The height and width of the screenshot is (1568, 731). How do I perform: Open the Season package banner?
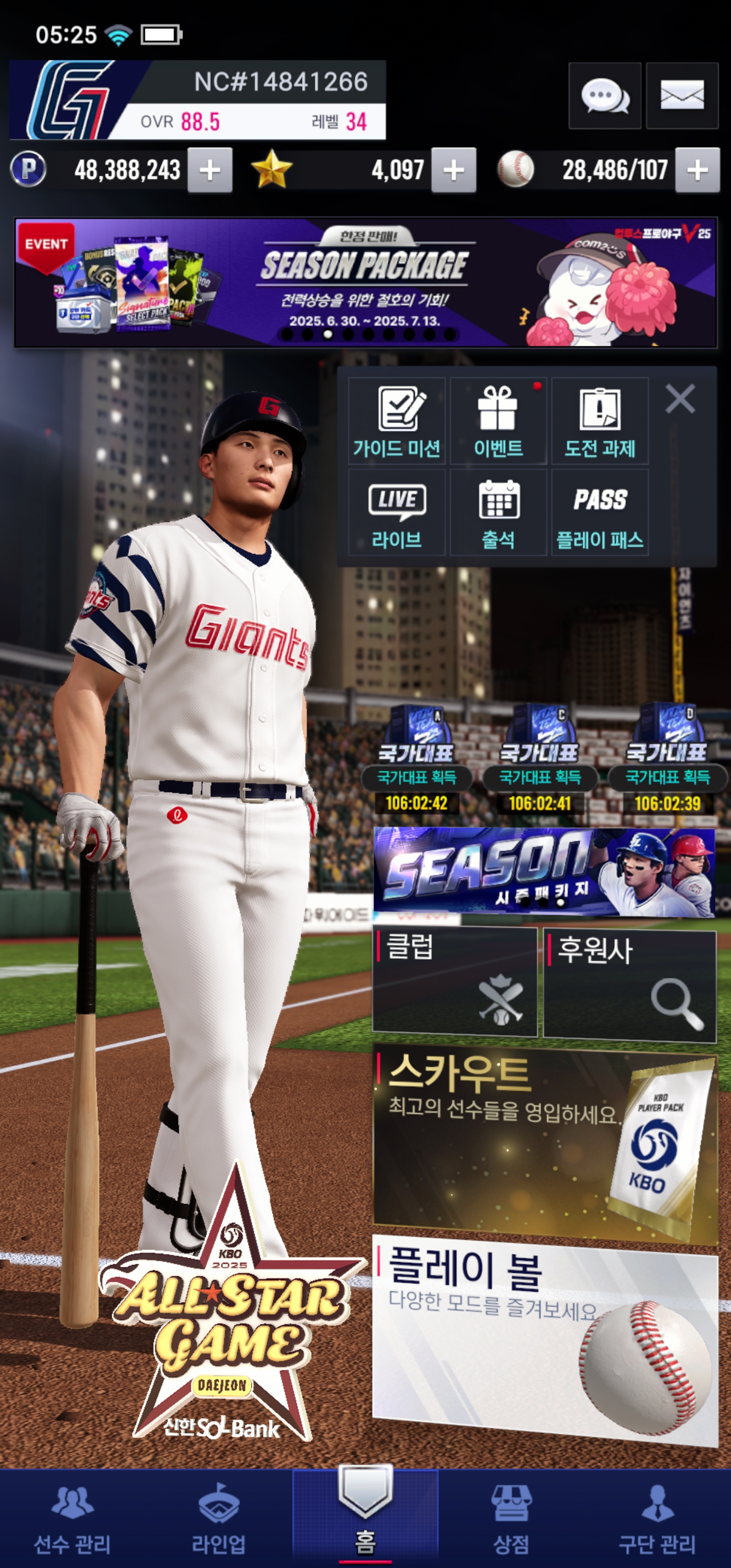coord(544,871)
